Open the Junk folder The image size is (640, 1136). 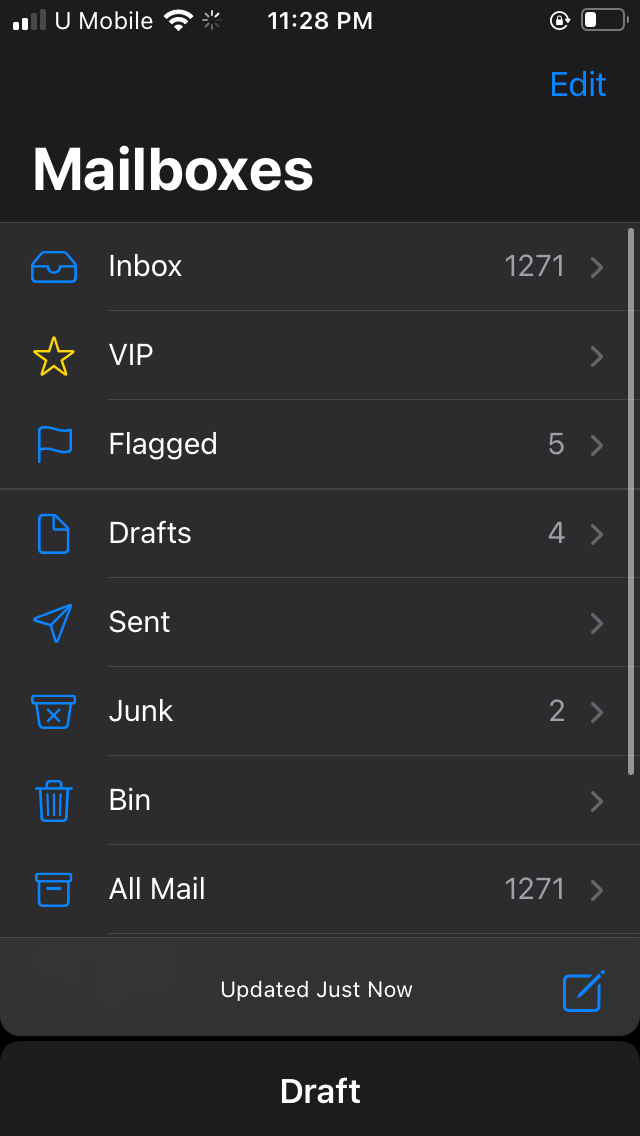tap(318, 711)
